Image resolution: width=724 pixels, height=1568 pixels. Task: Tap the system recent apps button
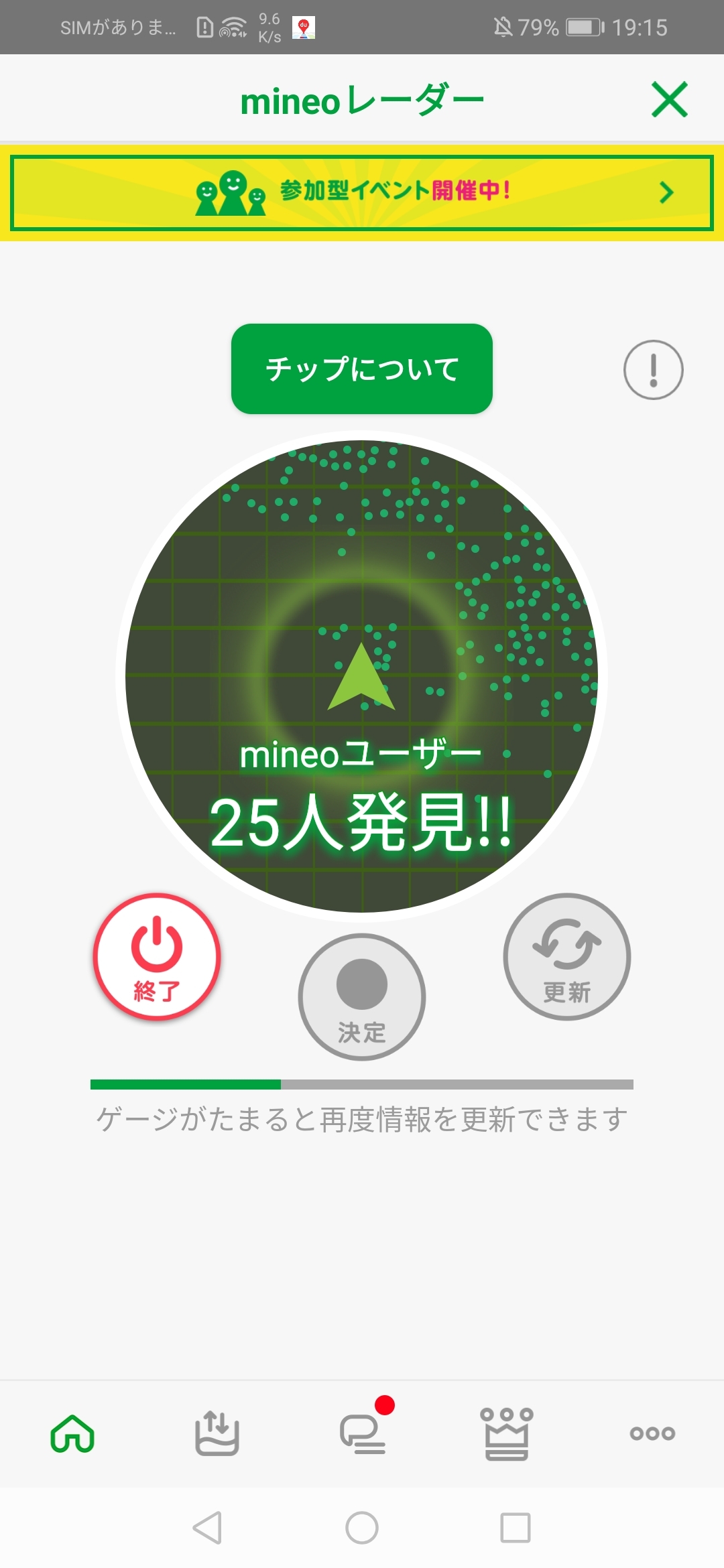516,1528
